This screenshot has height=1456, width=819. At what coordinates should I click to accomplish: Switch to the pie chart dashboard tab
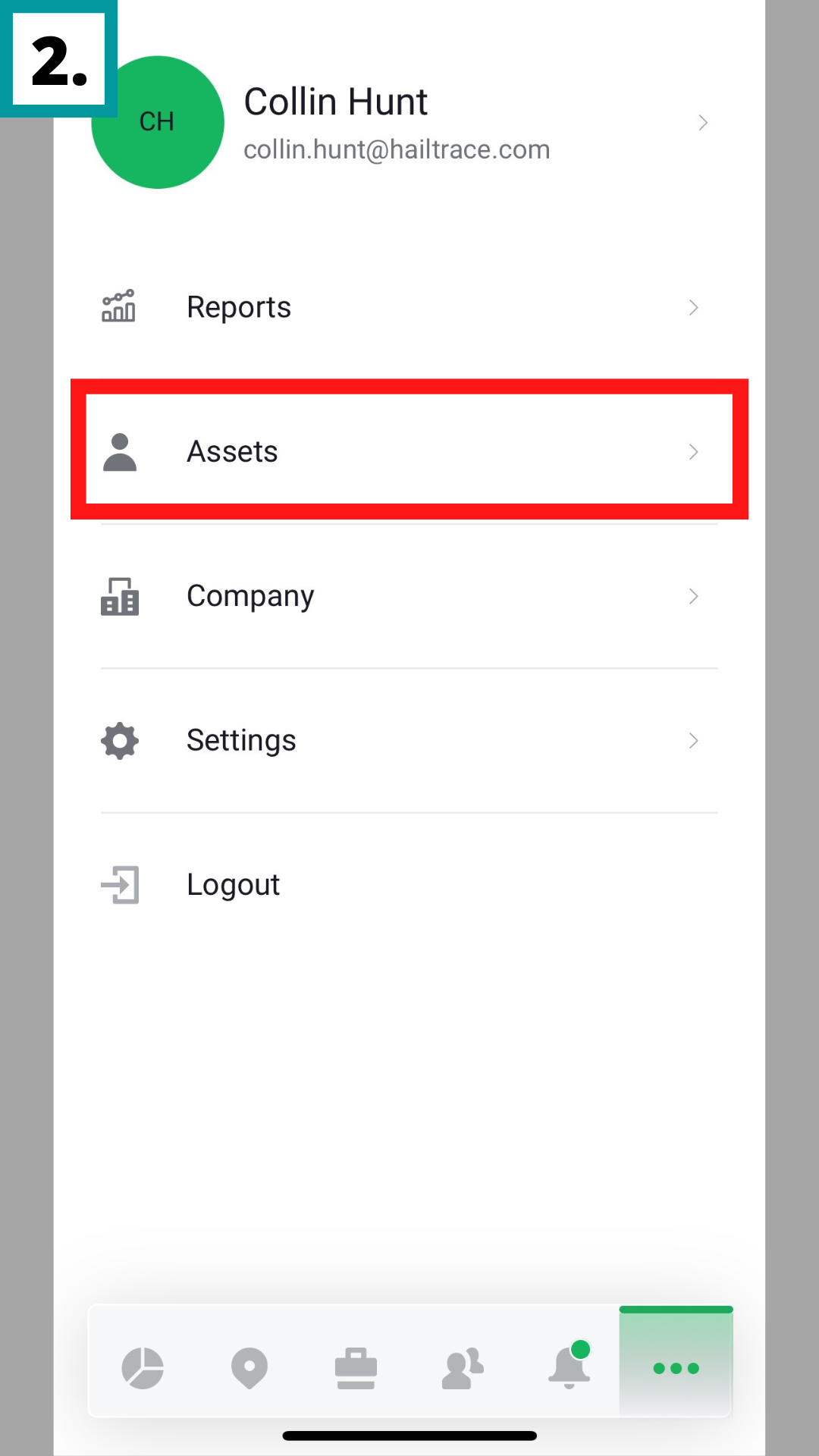tap(143, 1368)
